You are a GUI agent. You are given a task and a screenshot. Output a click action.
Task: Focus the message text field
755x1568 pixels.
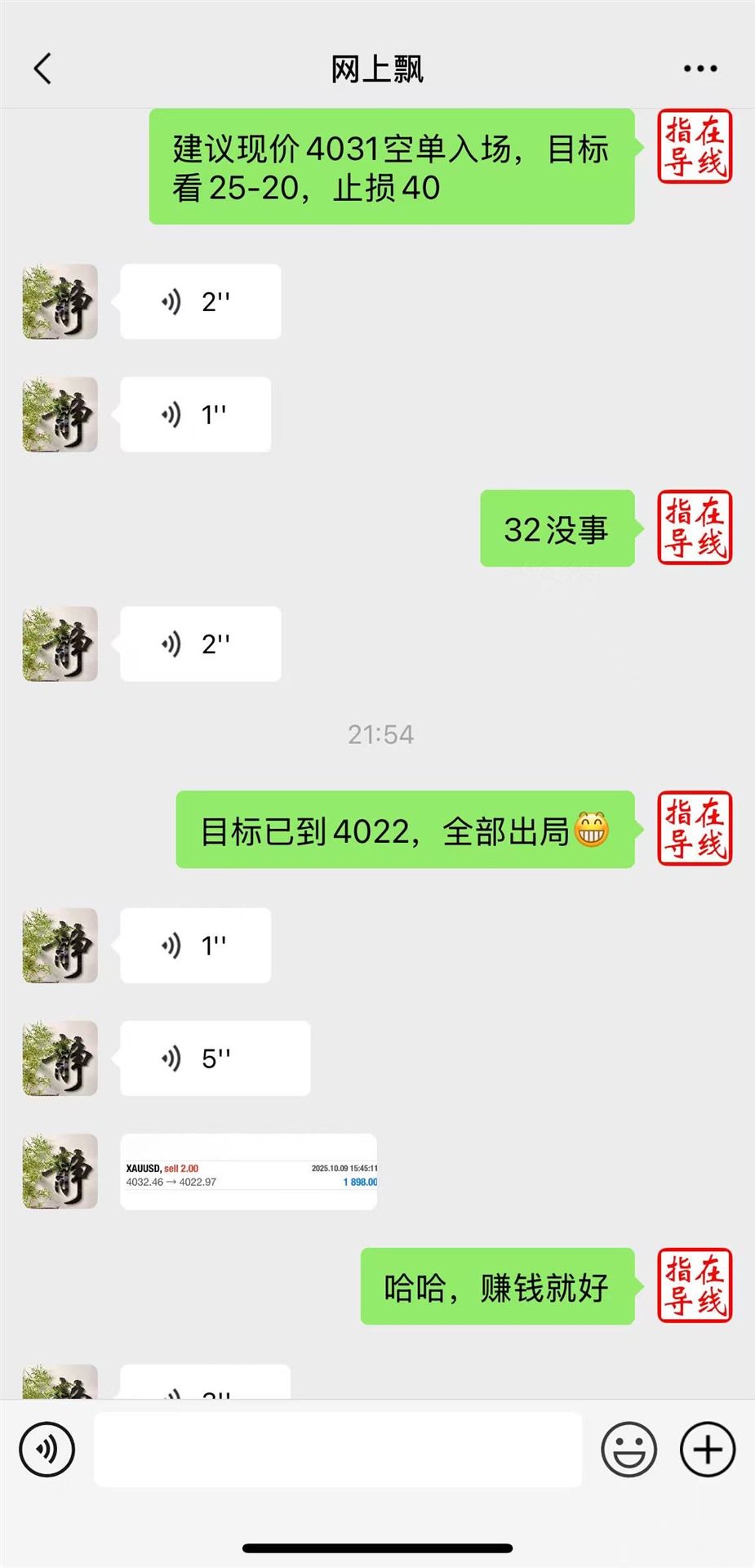point(338,1450)
